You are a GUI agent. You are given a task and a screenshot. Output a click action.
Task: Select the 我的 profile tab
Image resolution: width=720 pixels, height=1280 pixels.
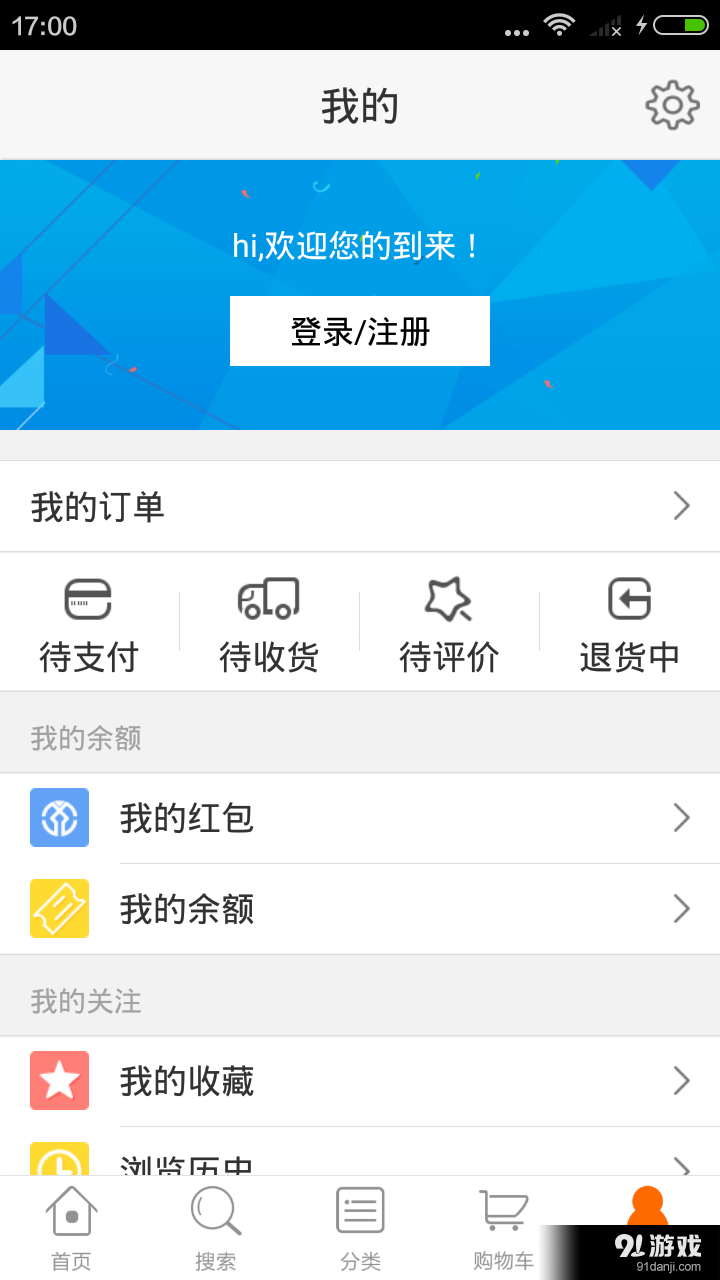tap(647, 1226)
